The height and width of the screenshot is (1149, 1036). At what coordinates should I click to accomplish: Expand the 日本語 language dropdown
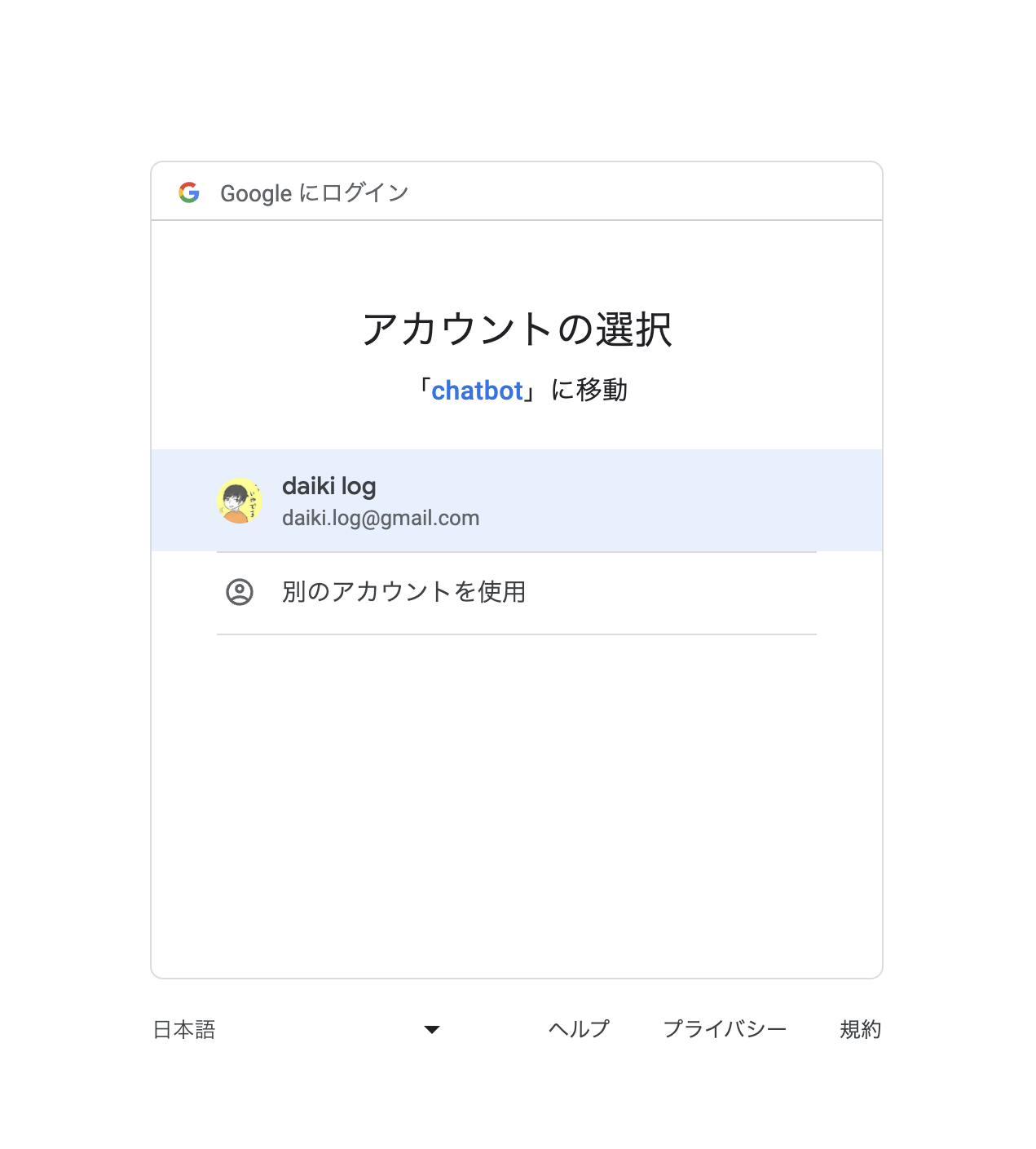[297, 1030]
